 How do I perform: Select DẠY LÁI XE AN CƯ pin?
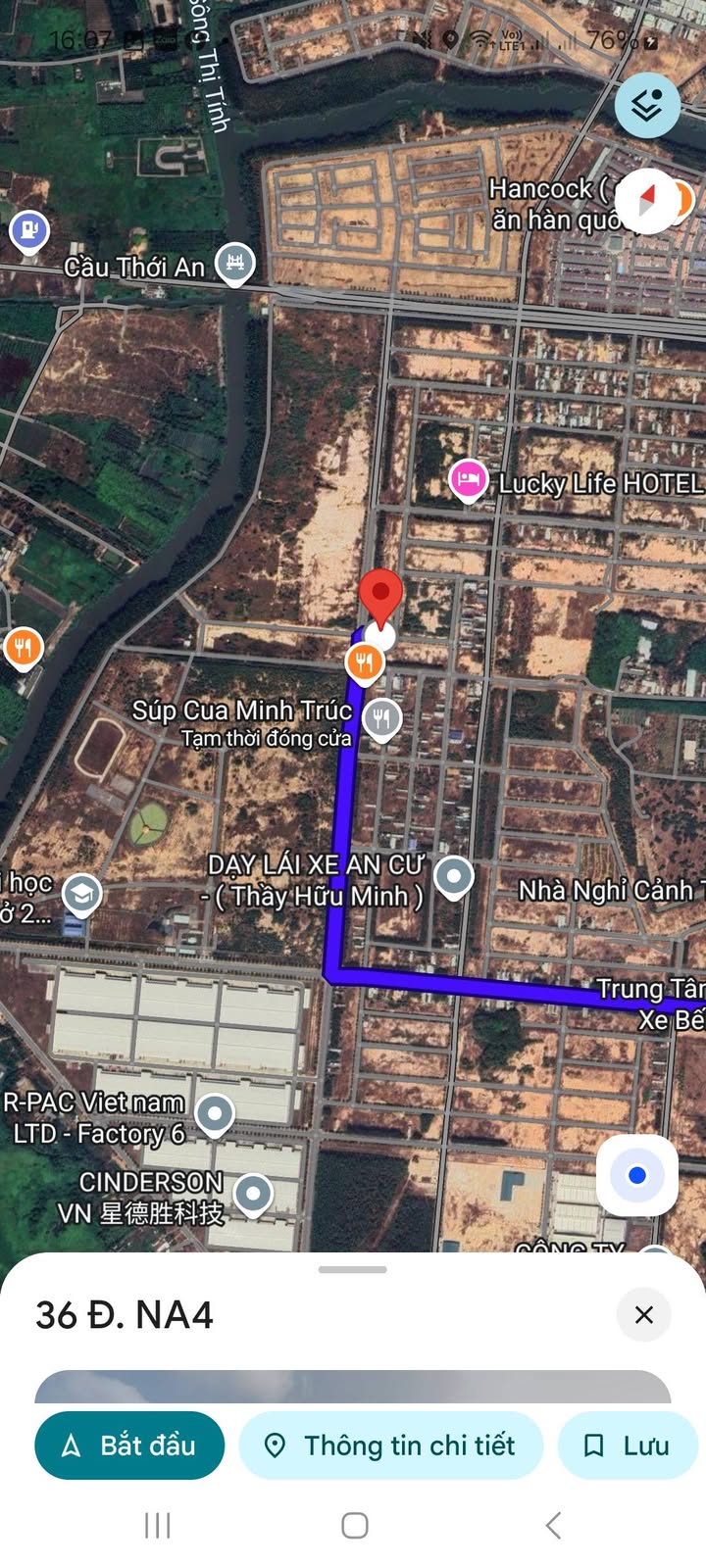[453, 876]
